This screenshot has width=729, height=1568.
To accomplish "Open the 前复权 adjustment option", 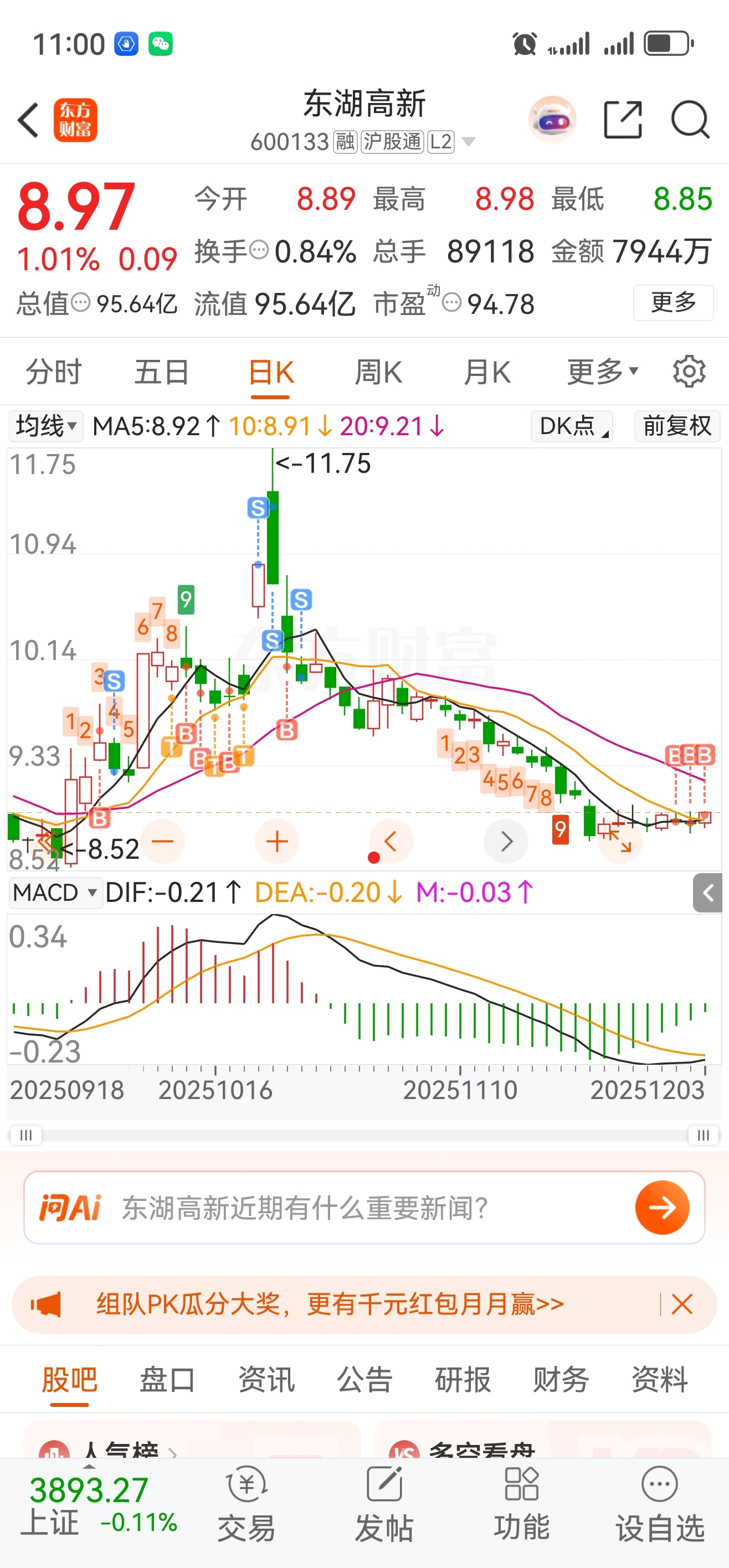I will tap(676, 426).
